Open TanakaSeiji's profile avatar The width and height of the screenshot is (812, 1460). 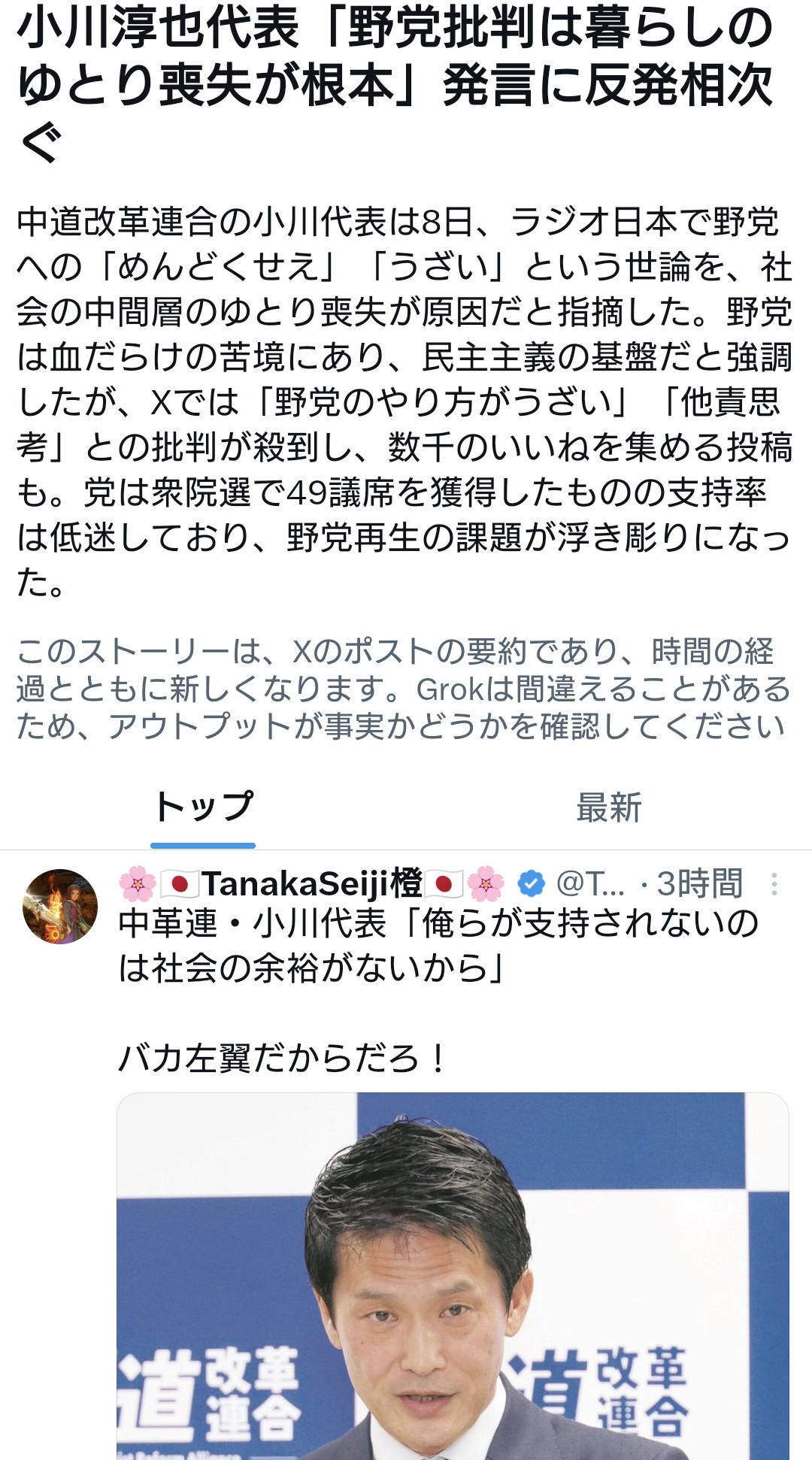[x=60, y=907]
